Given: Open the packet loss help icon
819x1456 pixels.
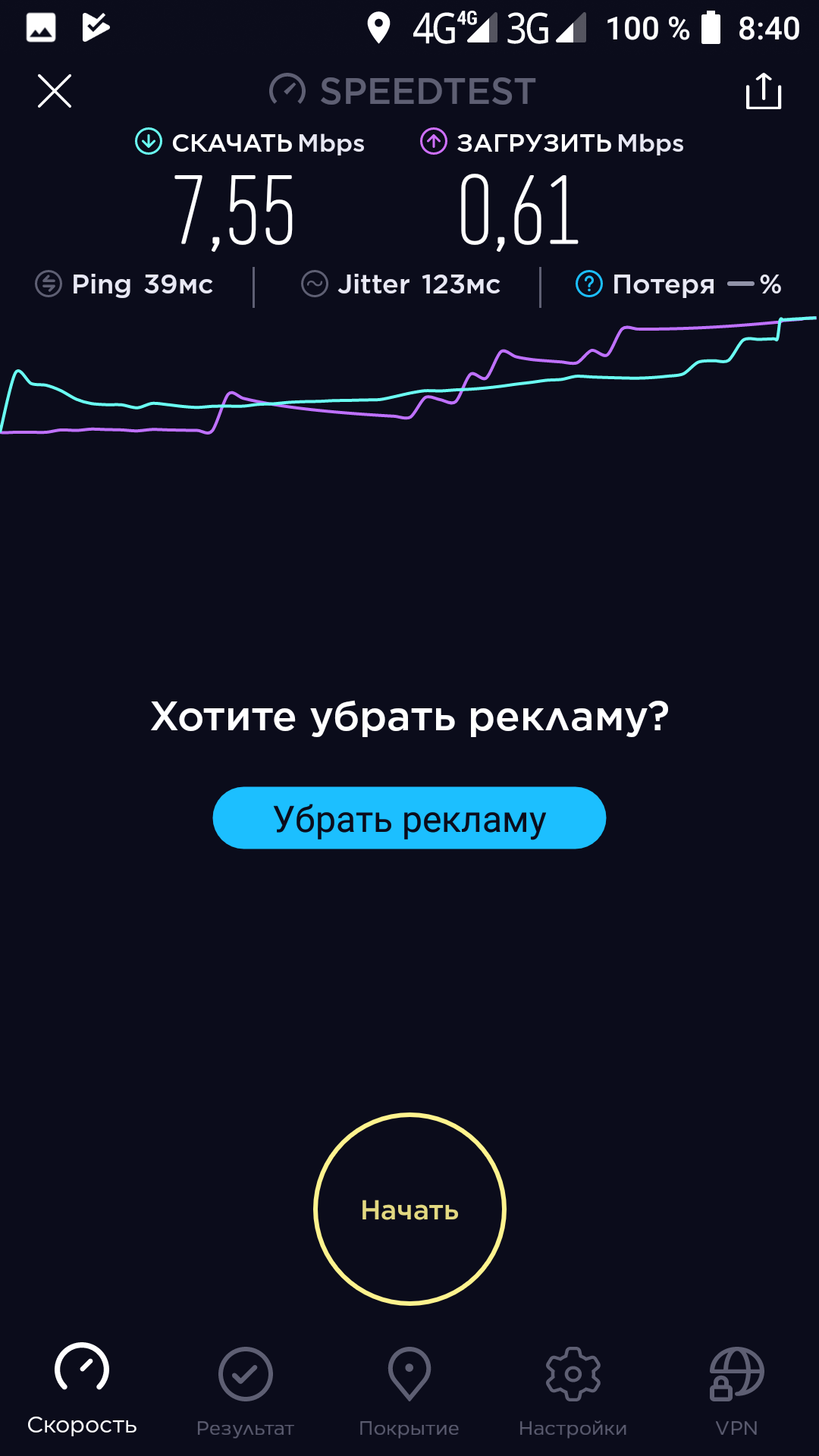Looking at the screenshot, I should point(589,284).
